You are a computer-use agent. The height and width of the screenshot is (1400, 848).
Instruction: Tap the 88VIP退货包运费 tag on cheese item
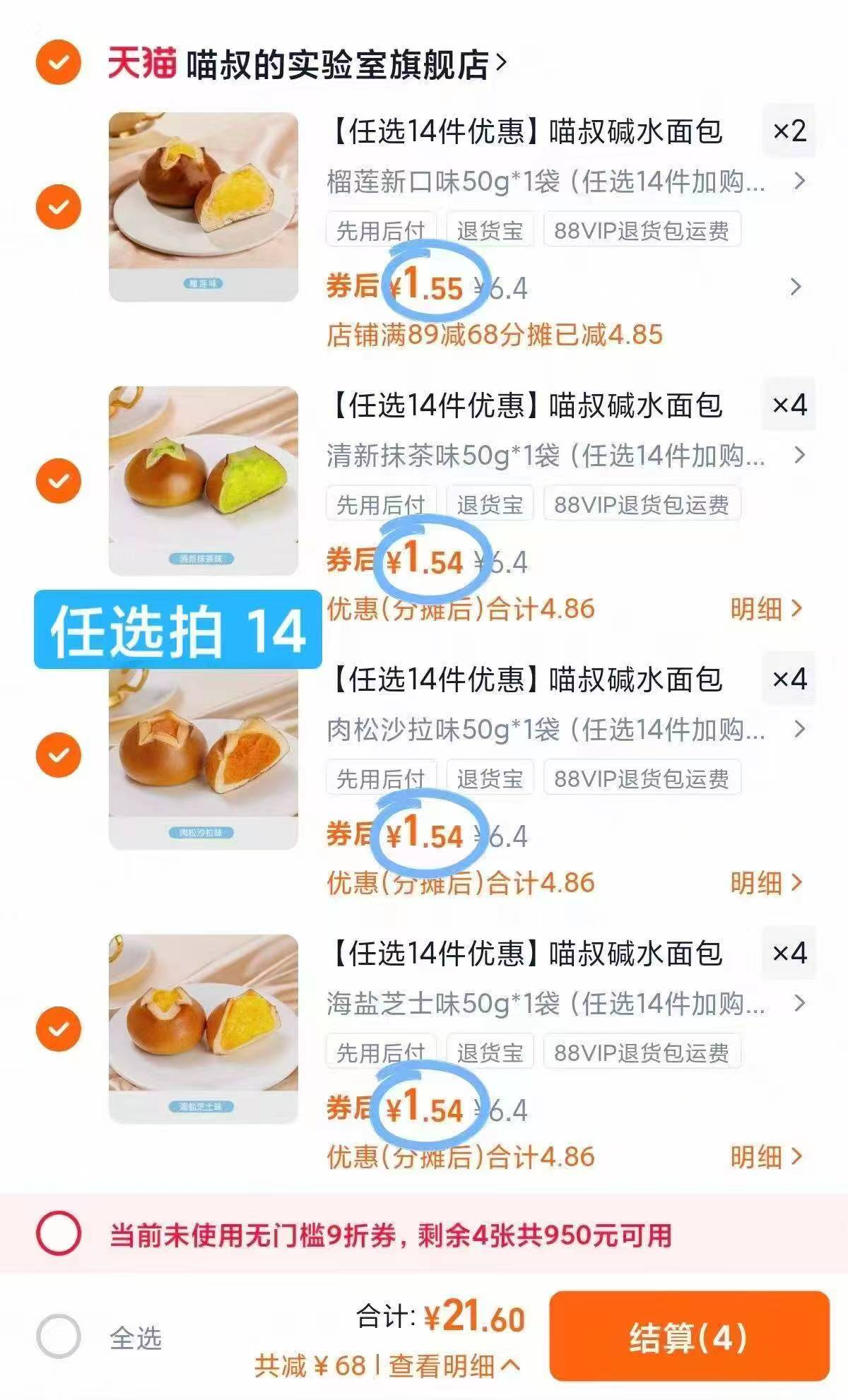(640, 1050)
